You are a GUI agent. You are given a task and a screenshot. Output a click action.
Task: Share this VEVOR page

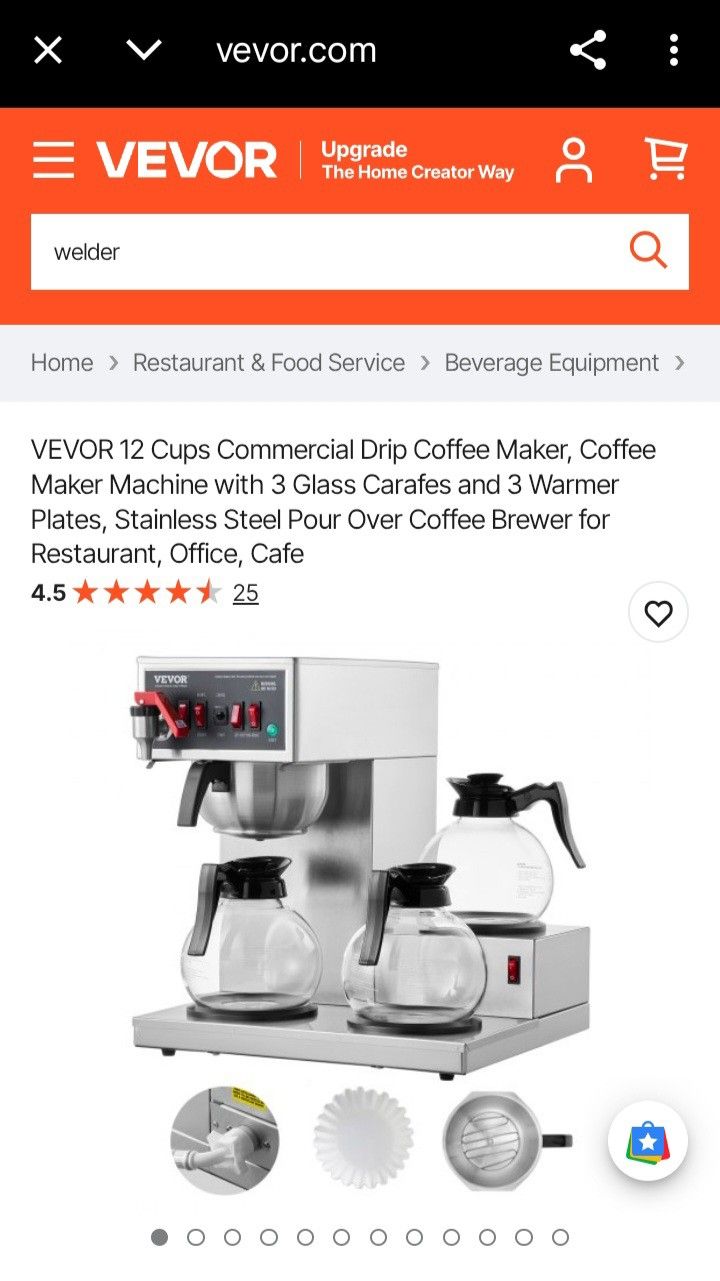point(588,50)
